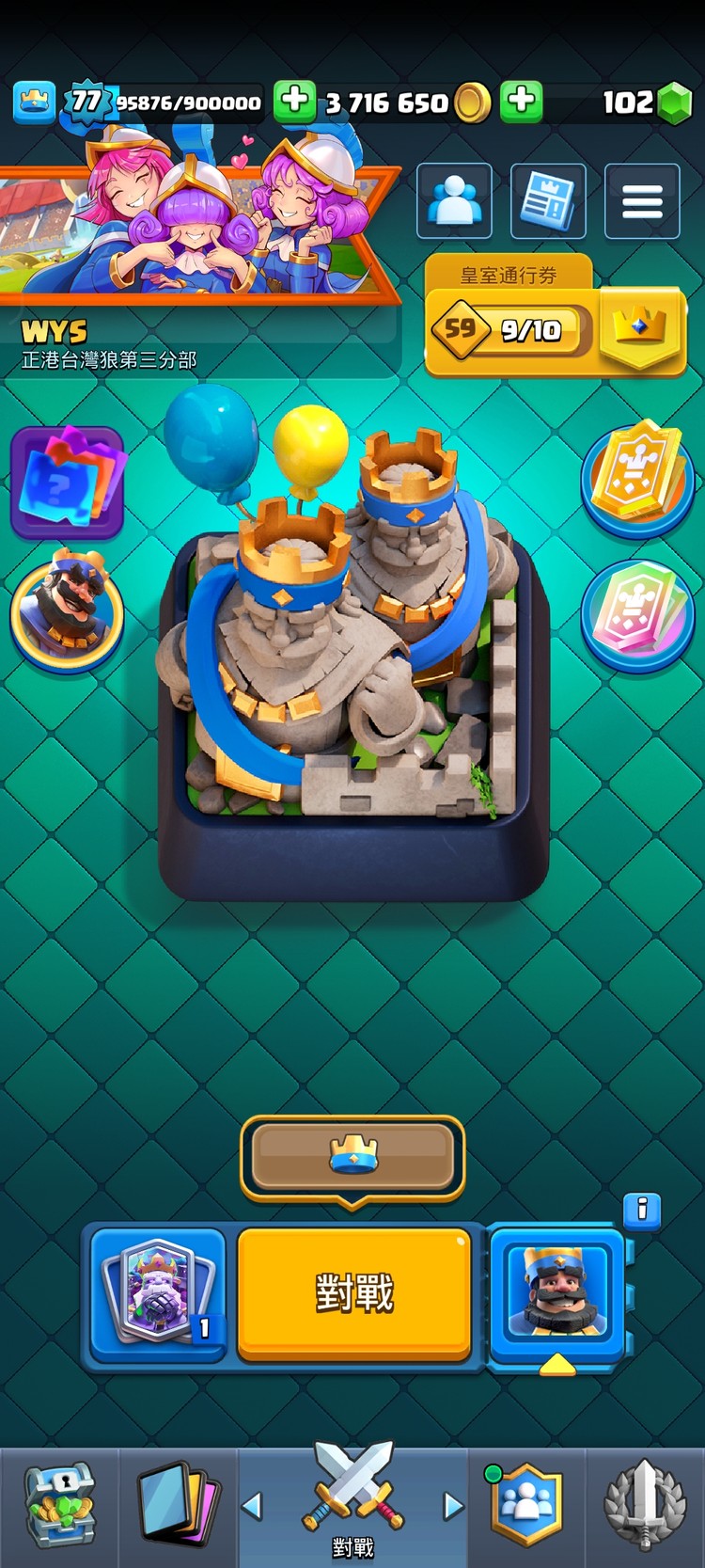Open the golden card badge
Viewport: 705px width, 1568px height.
(637, 475)
